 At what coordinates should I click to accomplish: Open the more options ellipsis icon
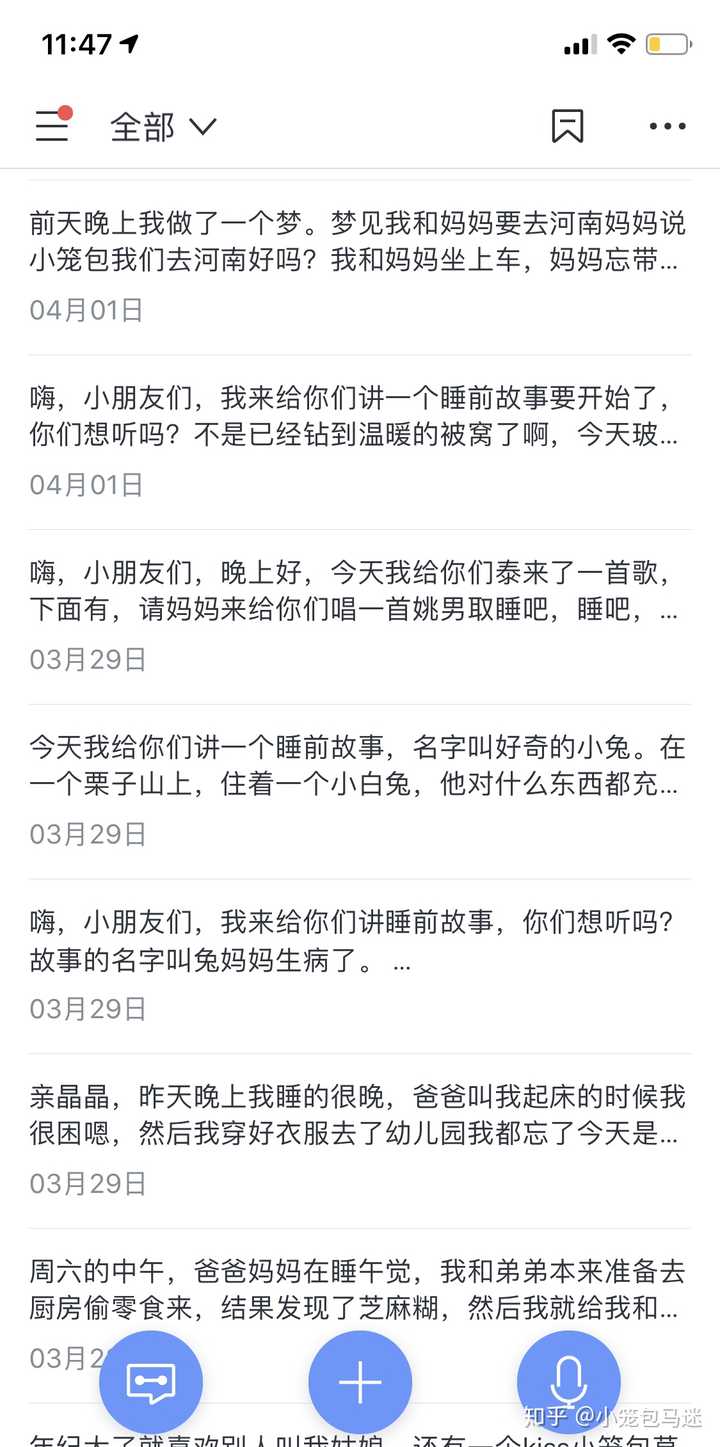click(666, 126)
